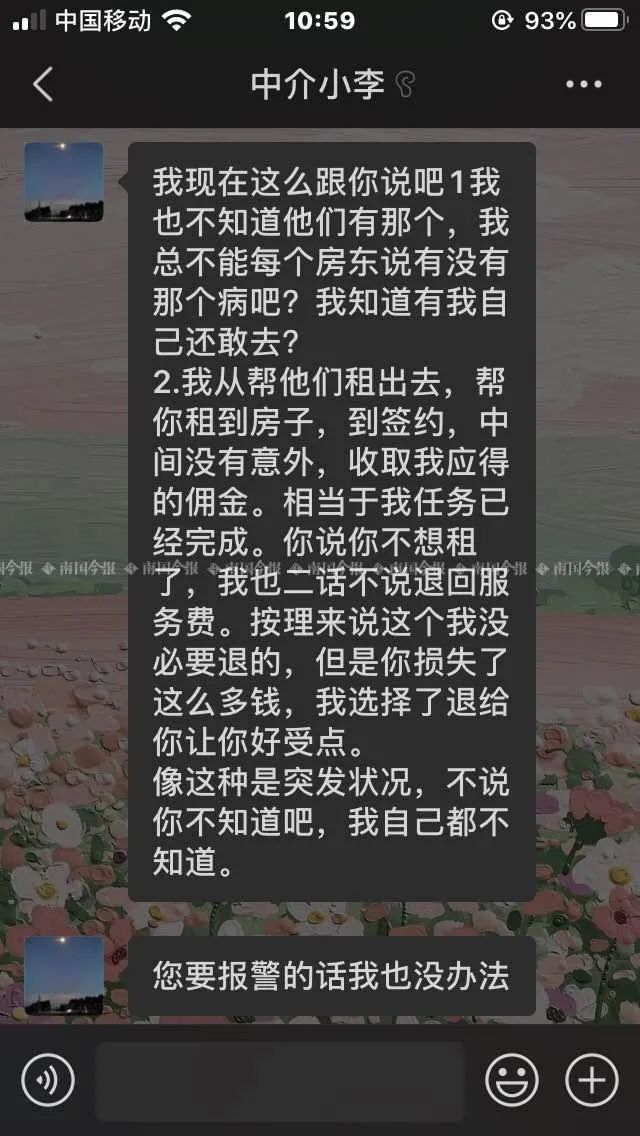
Task: Open avatar beside 您要报警的话我也没办法 message
Action: 64,975
